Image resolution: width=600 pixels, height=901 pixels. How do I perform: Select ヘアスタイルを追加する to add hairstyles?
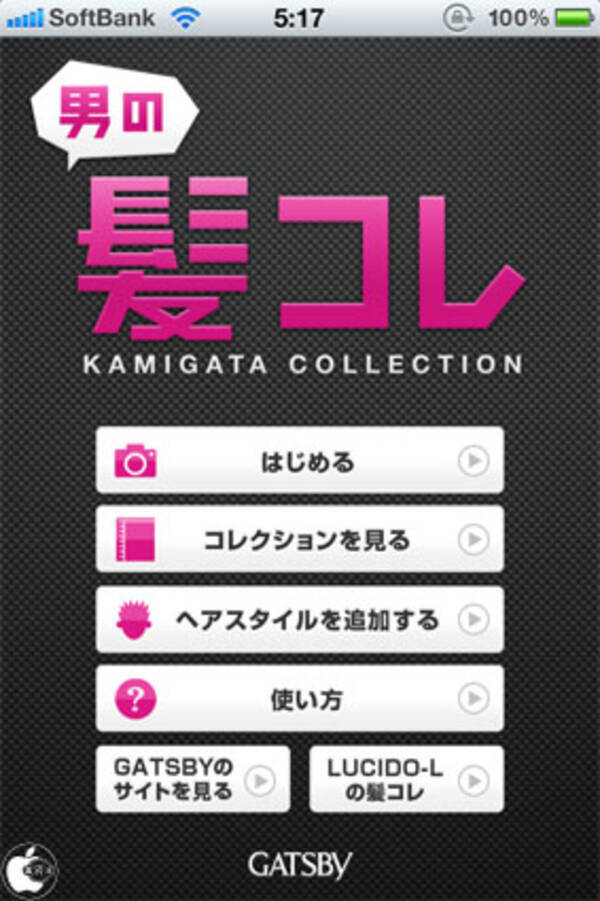299,619
